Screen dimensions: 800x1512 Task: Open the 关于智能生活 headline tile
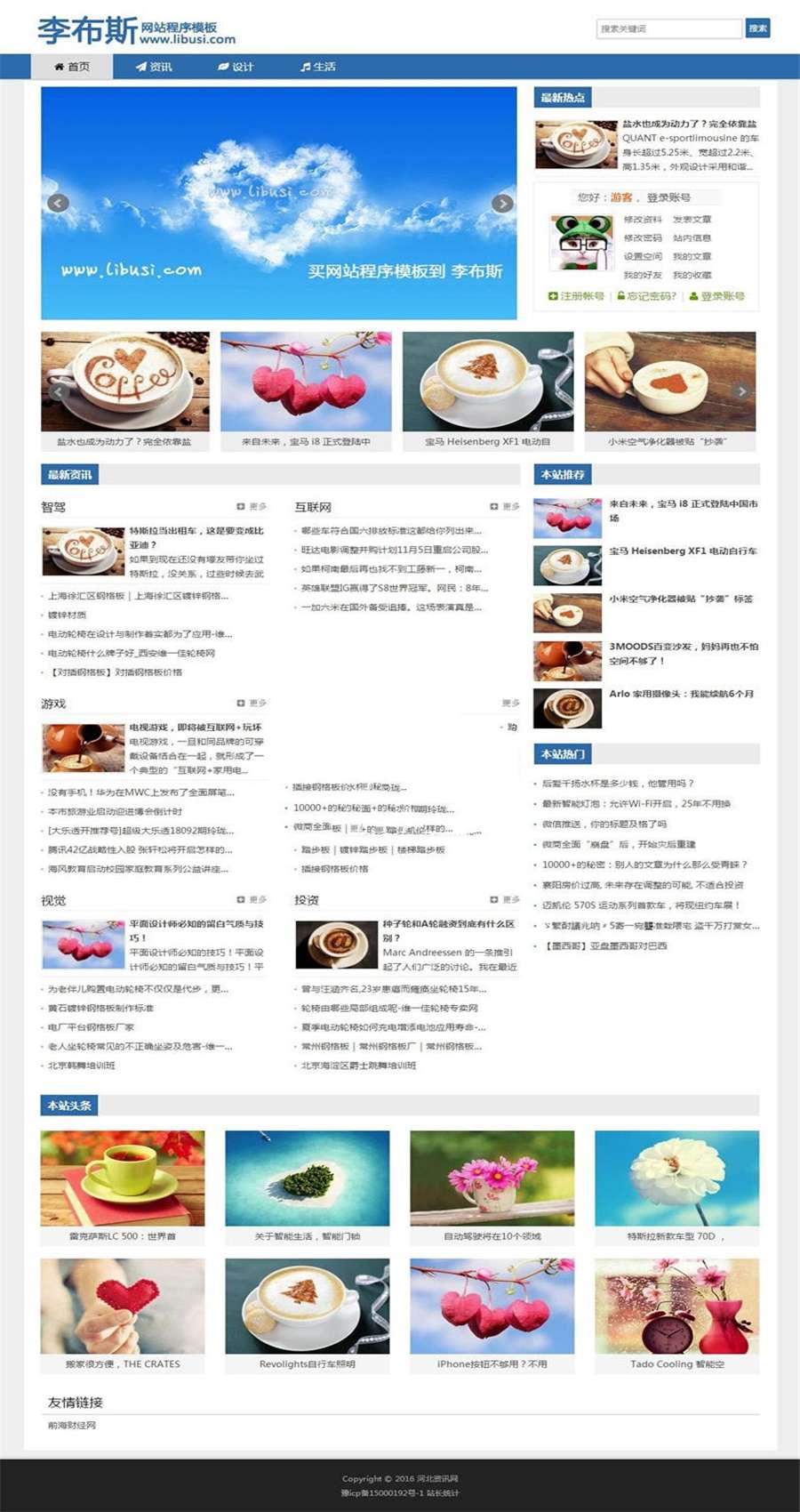click(308, 1187)
